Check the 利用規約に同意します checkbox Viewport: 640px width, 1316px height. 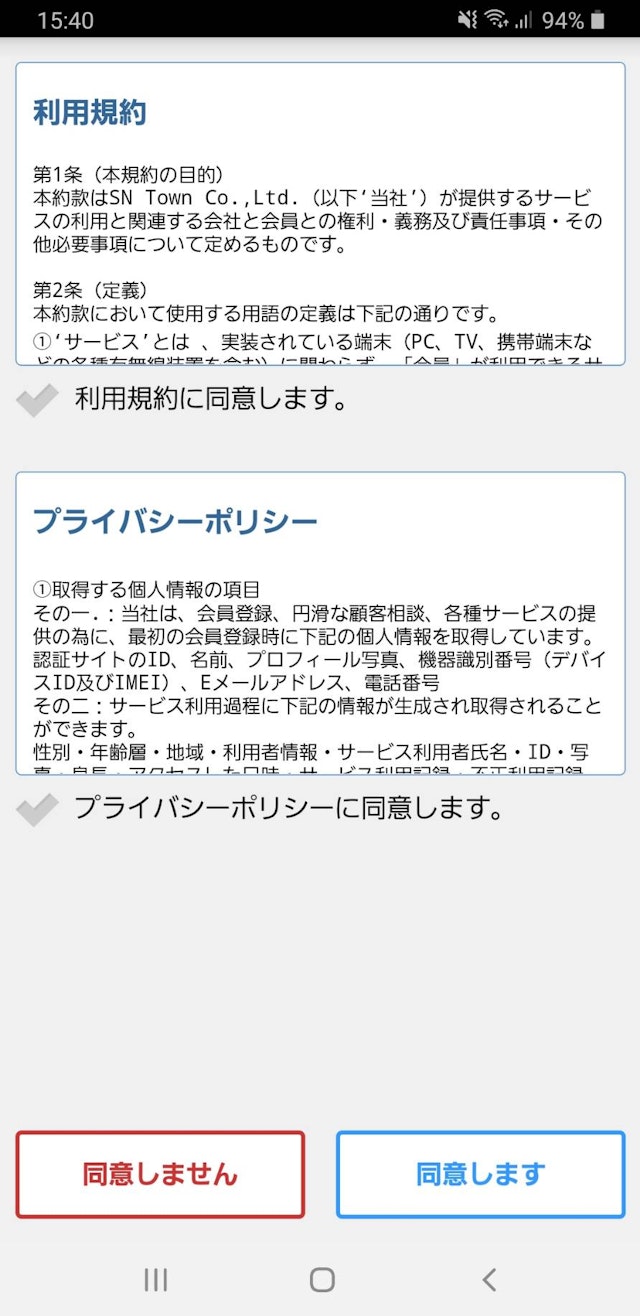(38, 401)
